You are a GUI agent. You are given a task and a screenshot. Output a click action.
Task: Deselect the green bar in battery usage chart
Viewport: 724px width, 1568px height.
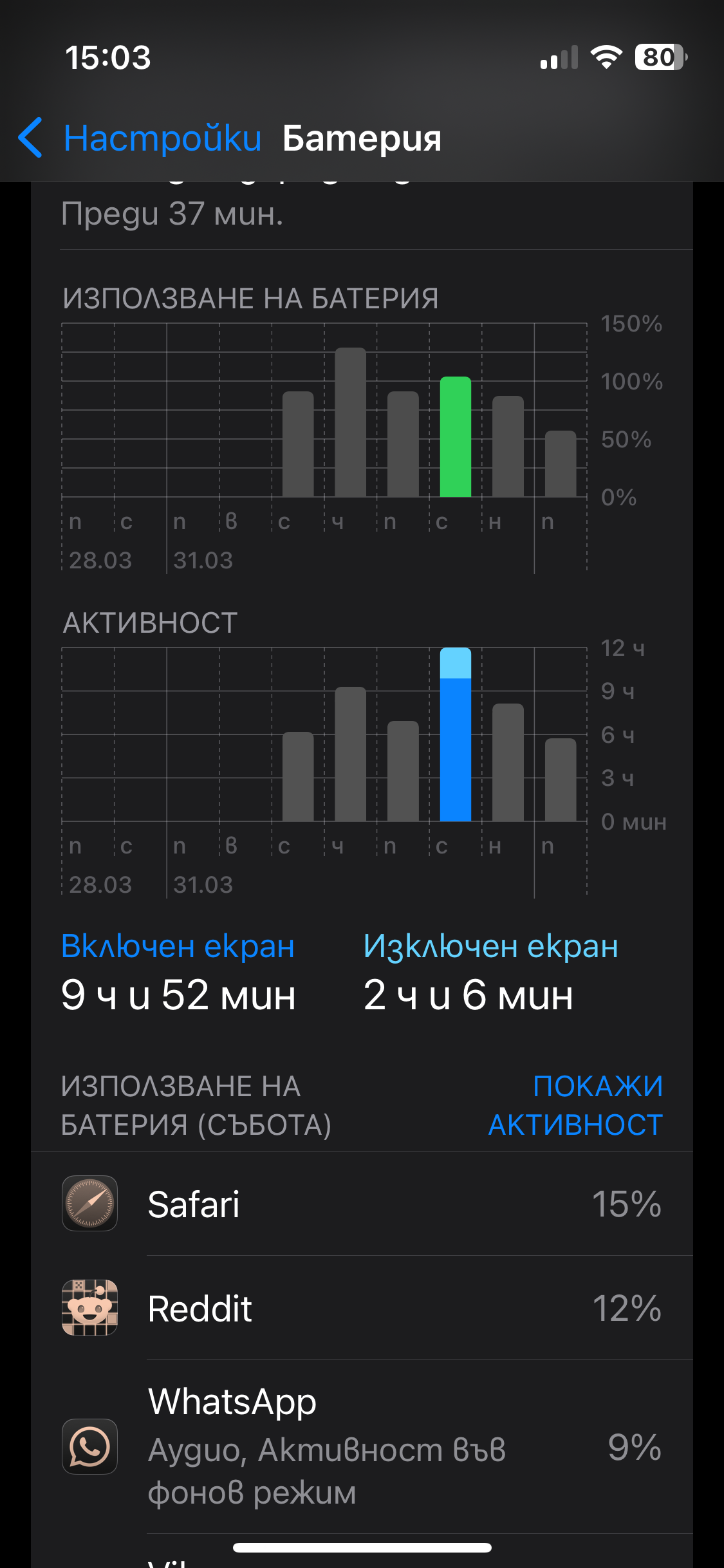tap(455, 438)
